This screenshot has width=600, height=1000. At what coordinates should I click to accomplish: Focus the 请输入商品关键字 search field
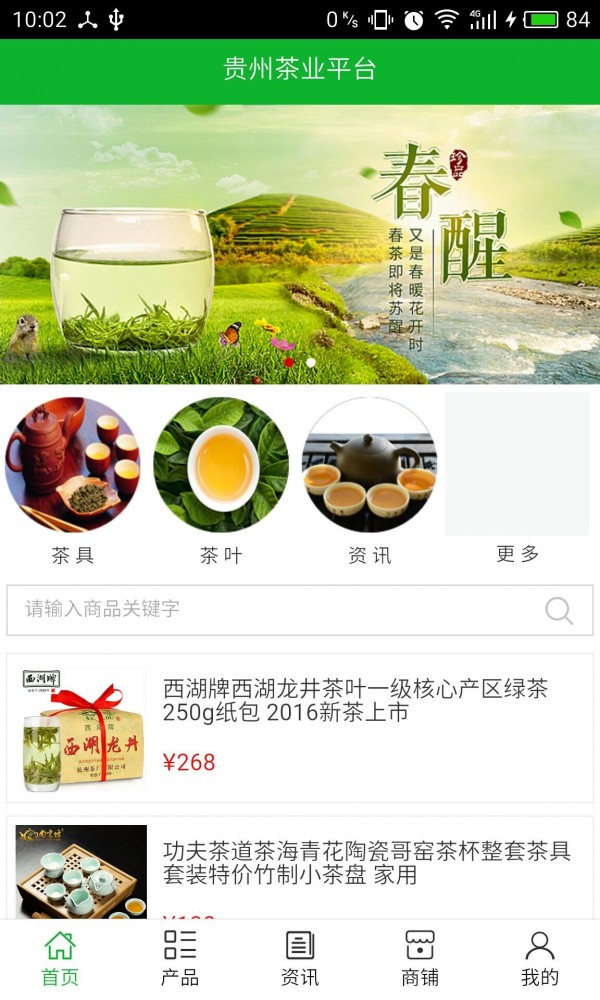tap(270, 609)
